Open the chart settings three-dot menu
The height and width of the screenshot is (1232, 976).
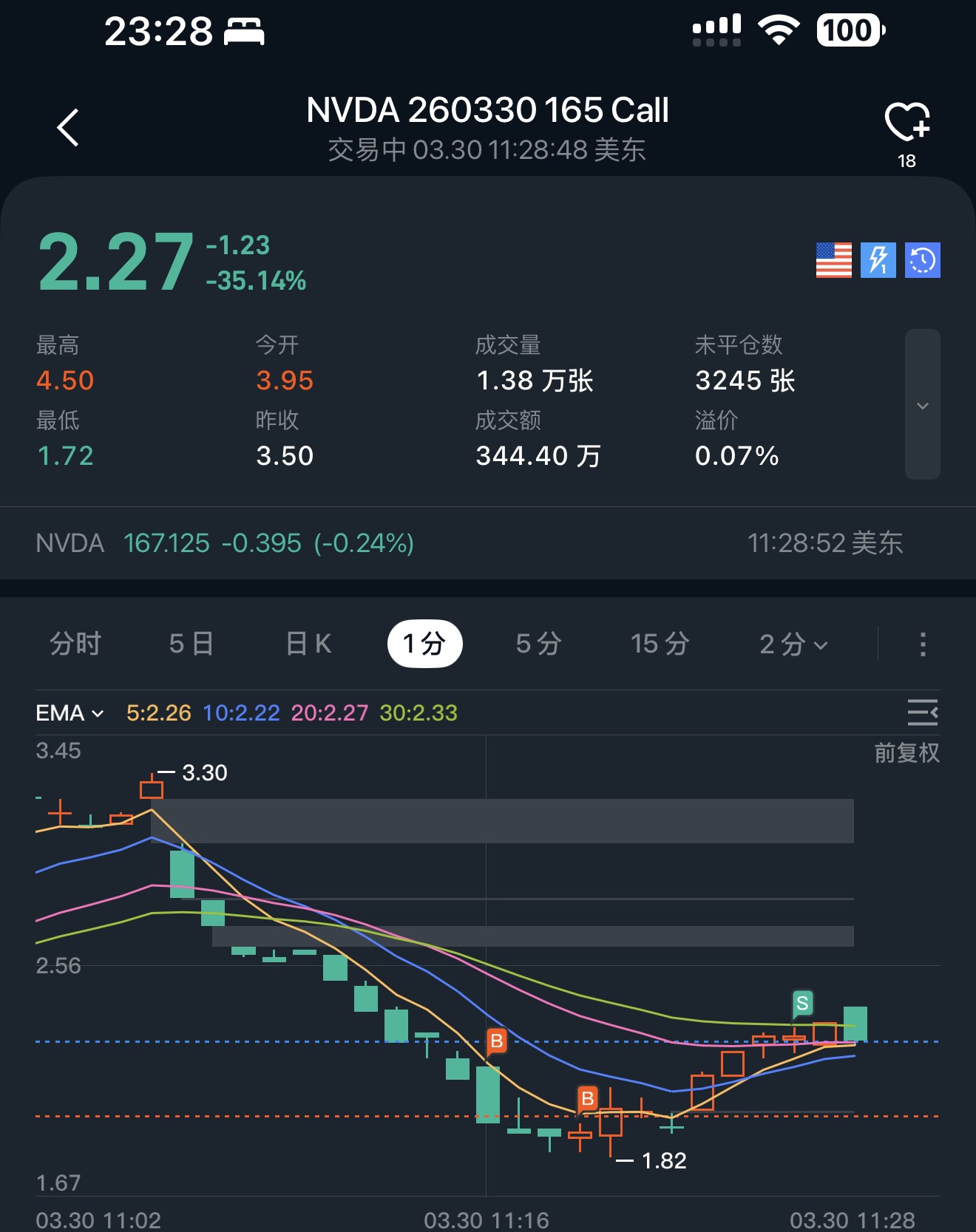[922, 644]
